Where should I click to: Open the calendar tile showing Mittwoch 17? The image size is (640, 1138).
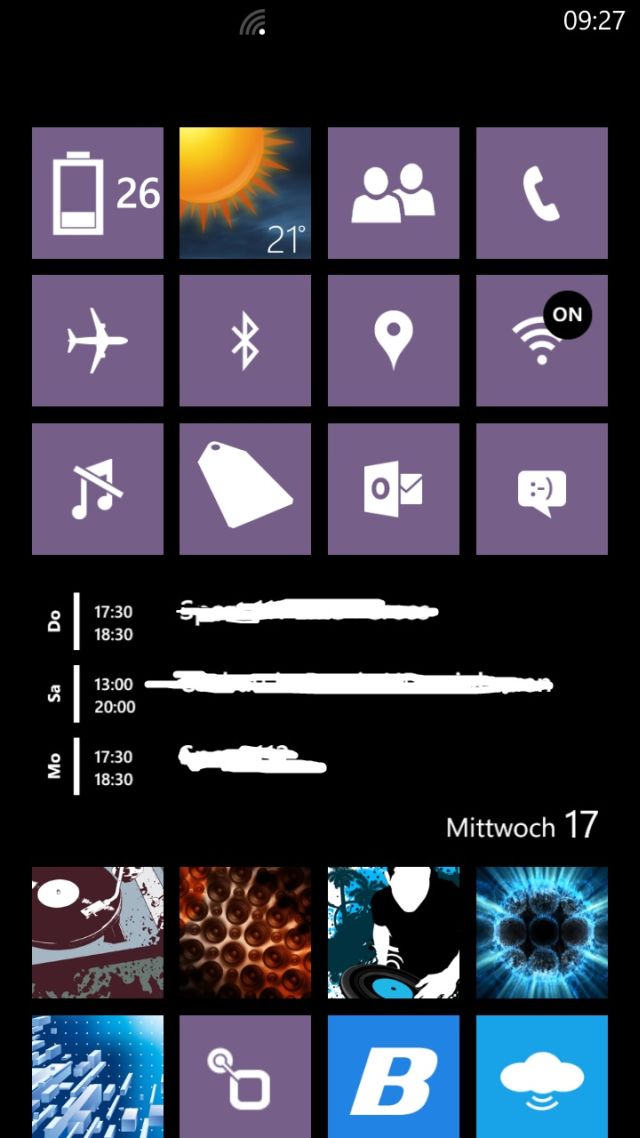pos(319,711)
